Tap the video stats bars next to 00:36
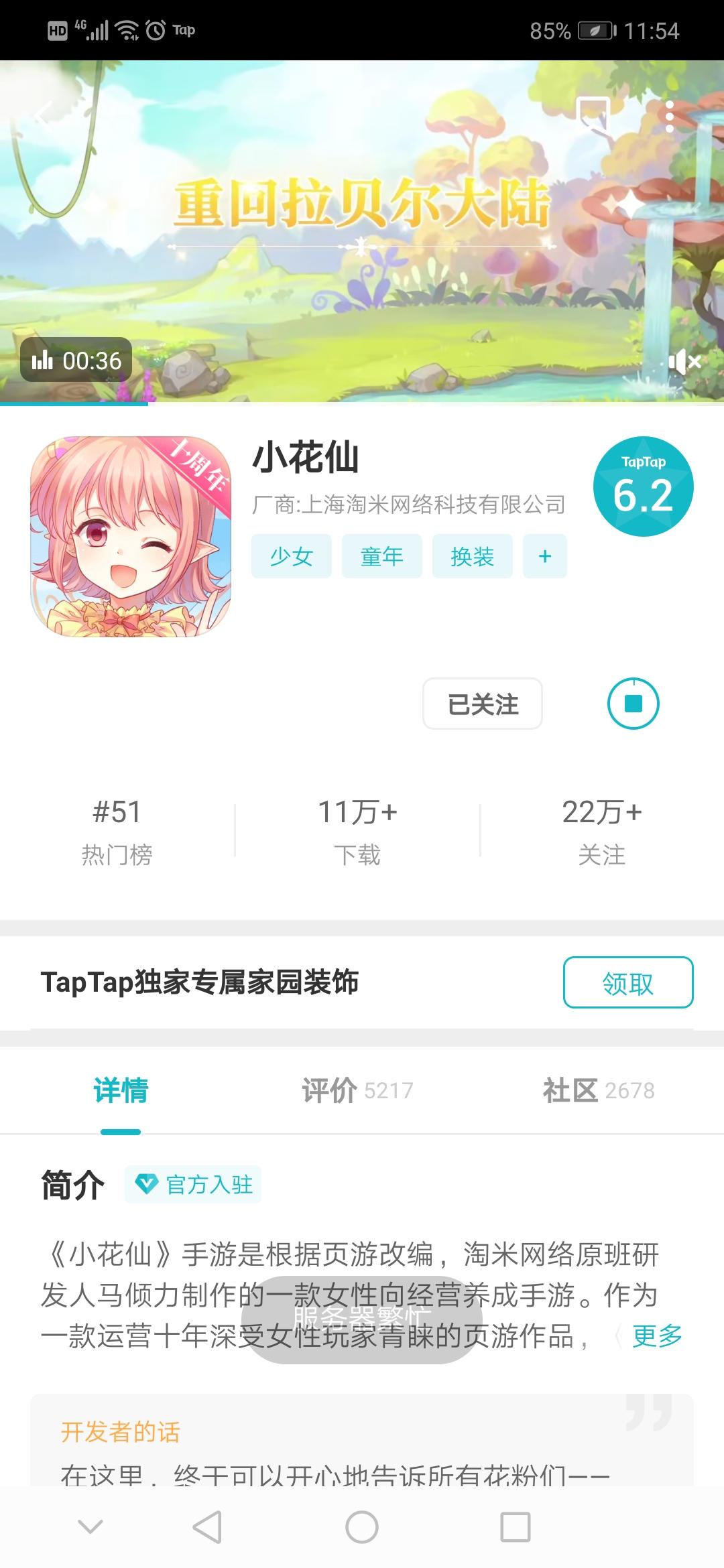Image resolution: width=724 pixels, height=1568 pixels. [x=43, y=362]
